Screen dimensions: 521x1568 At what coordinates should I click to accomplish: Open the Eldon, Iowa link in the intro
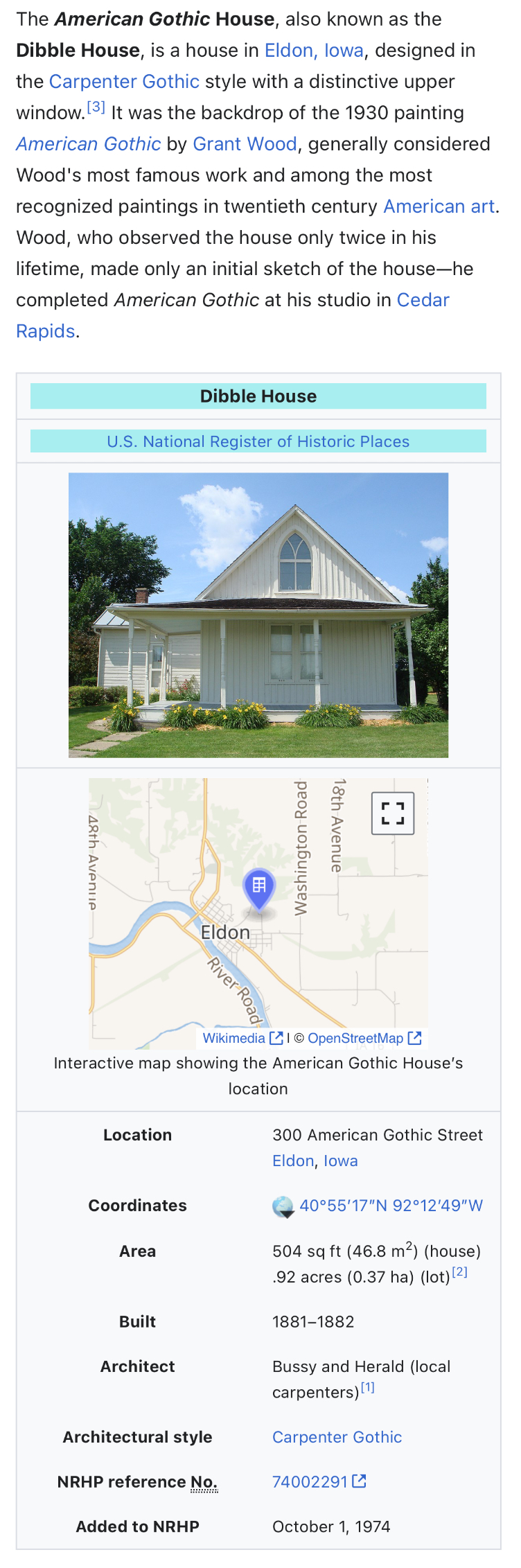click(314, 51)
